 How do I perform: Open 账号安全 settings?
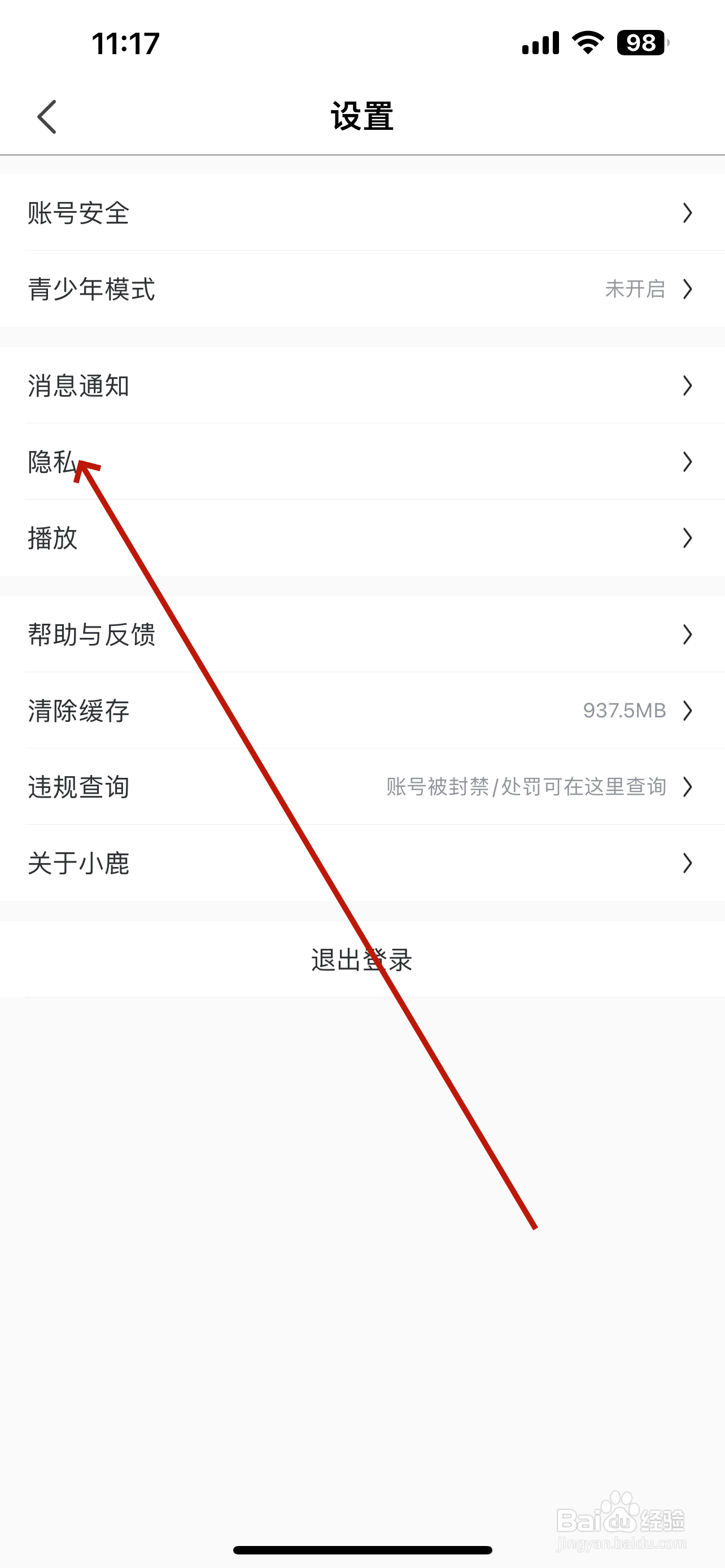point(362,212)
